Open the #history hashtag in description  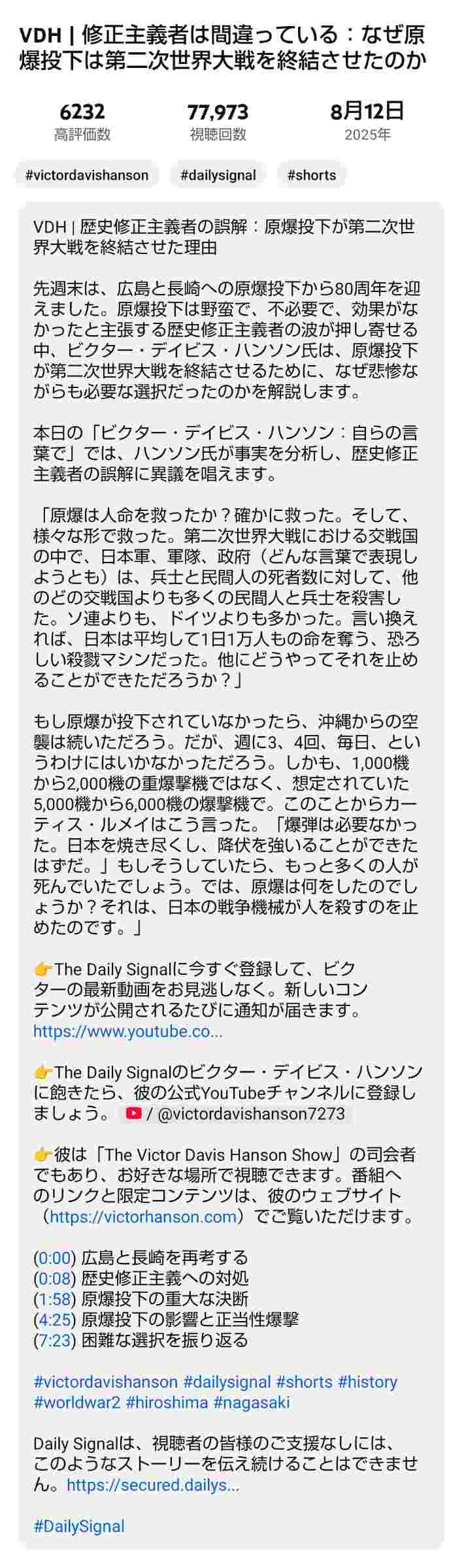tap(367, 1382)
